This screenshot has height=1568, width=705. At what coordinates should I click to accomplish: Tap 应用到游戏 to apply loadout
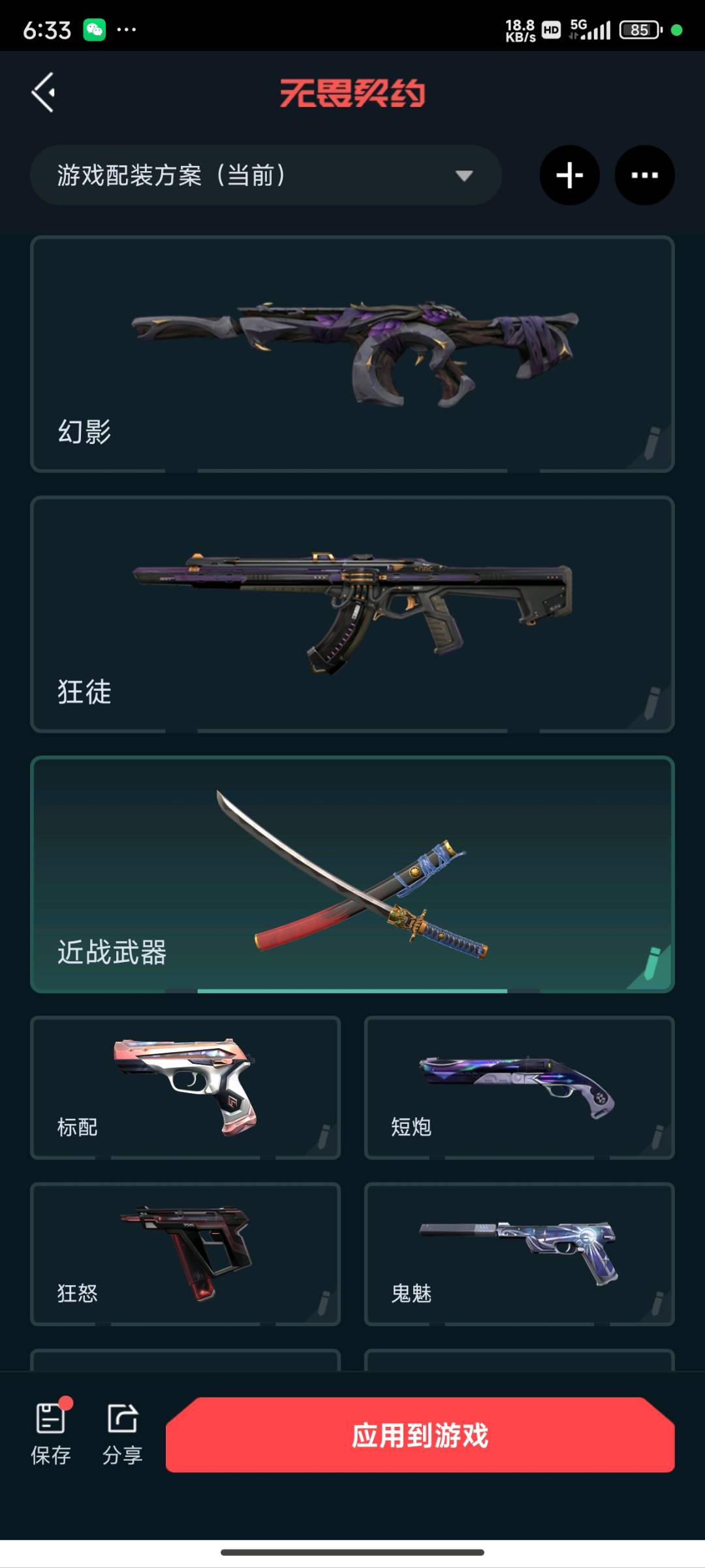coord(420,1435)
